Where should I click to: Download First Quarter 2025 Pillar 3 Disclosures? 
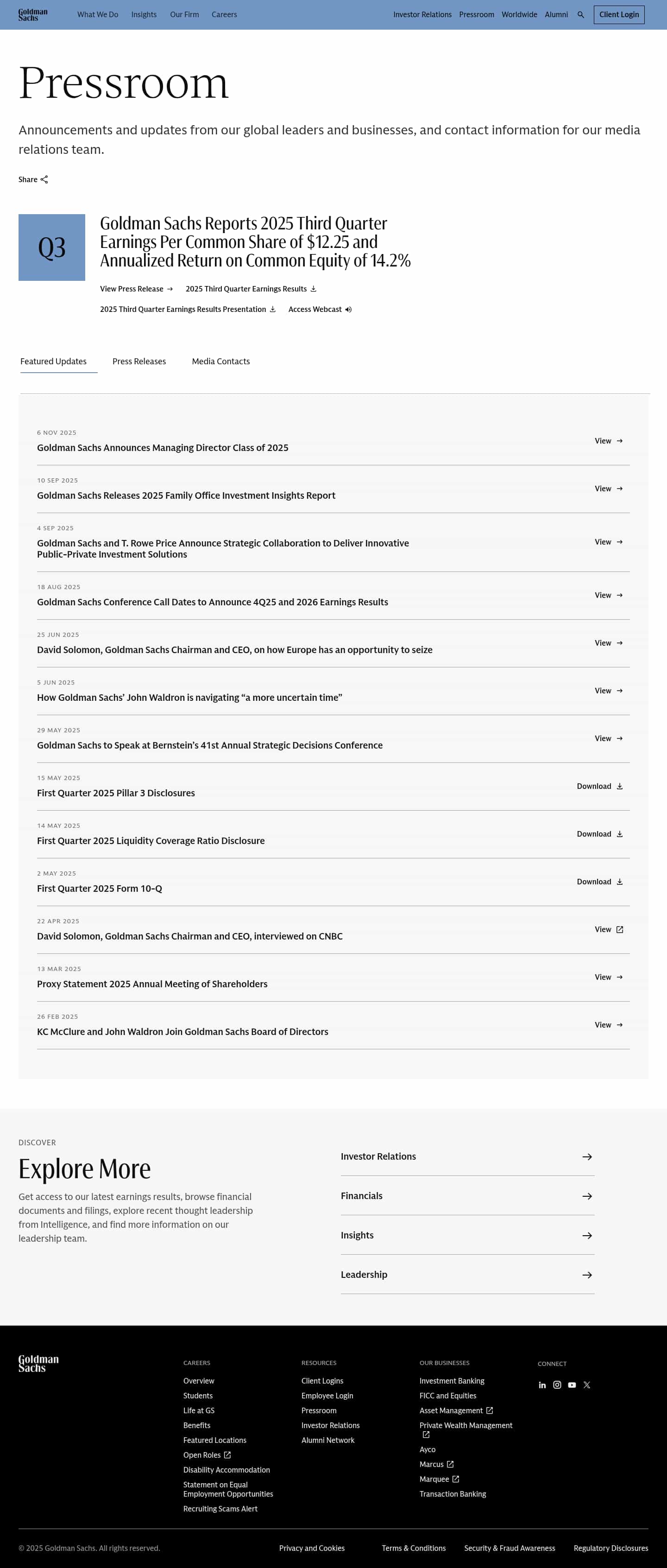(x=599, y=787)
